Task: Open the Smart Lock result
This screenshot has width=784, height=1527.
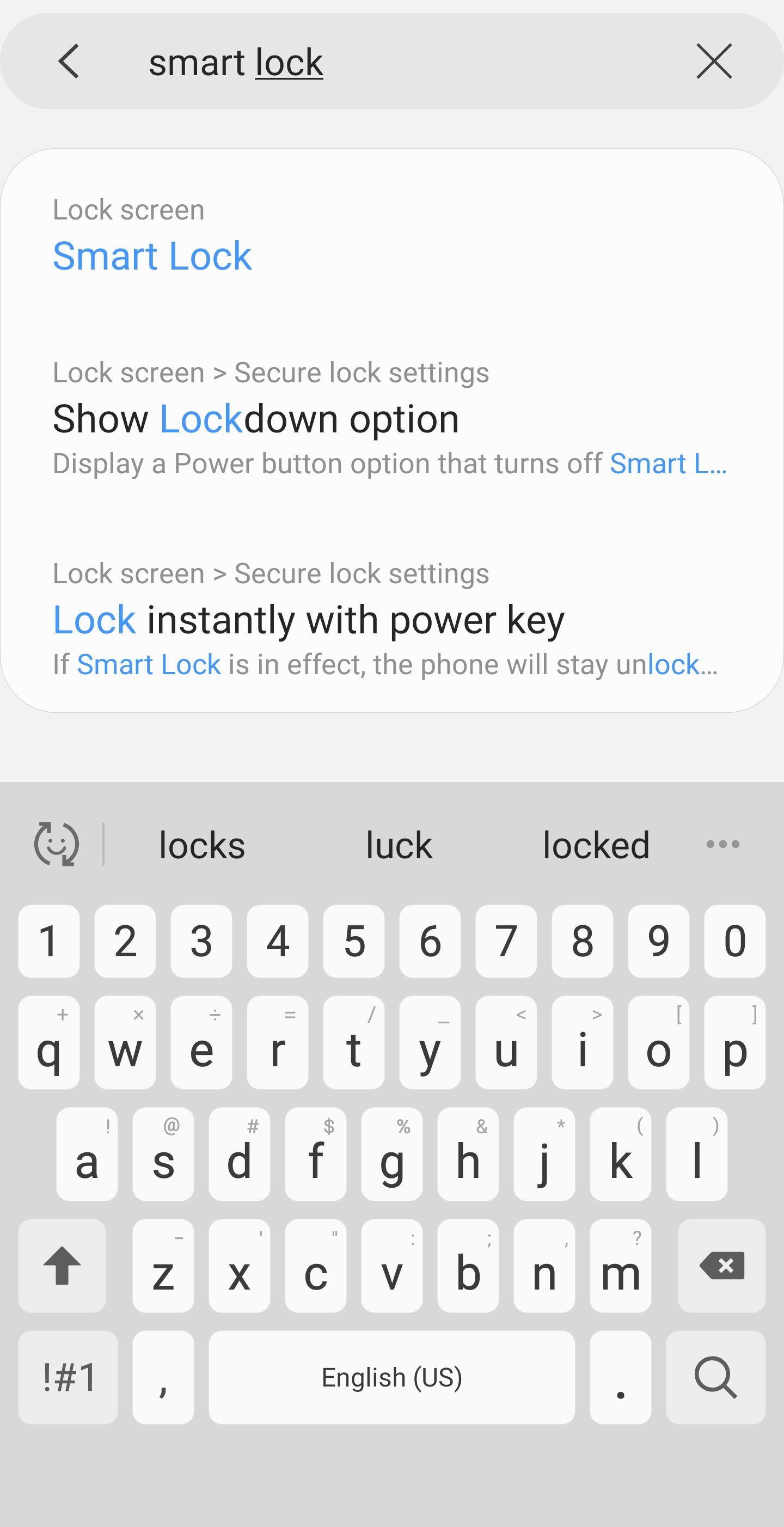Action: 152,256
